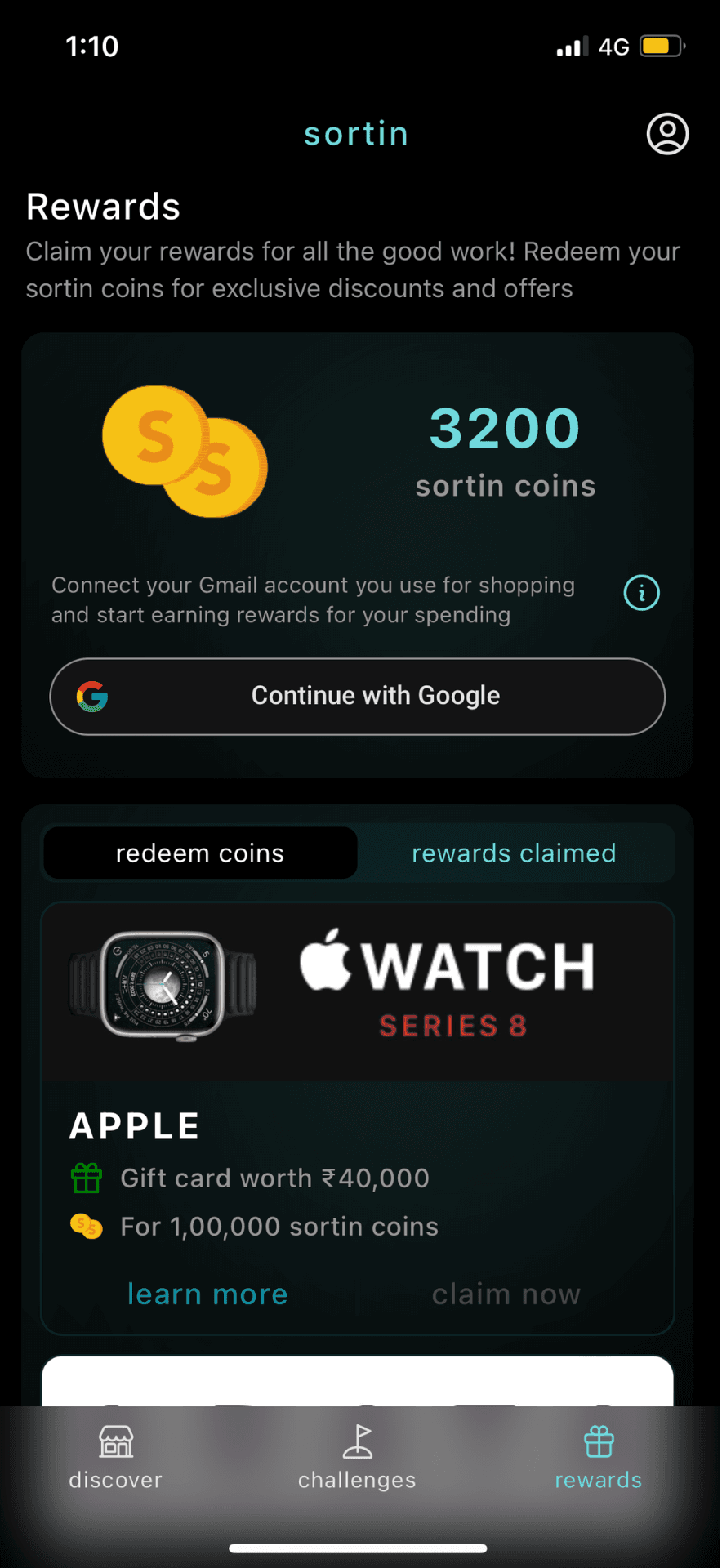722x1568 pixels.
Task: Claim the Apple gift card now
Action: tap(506, 1294)
